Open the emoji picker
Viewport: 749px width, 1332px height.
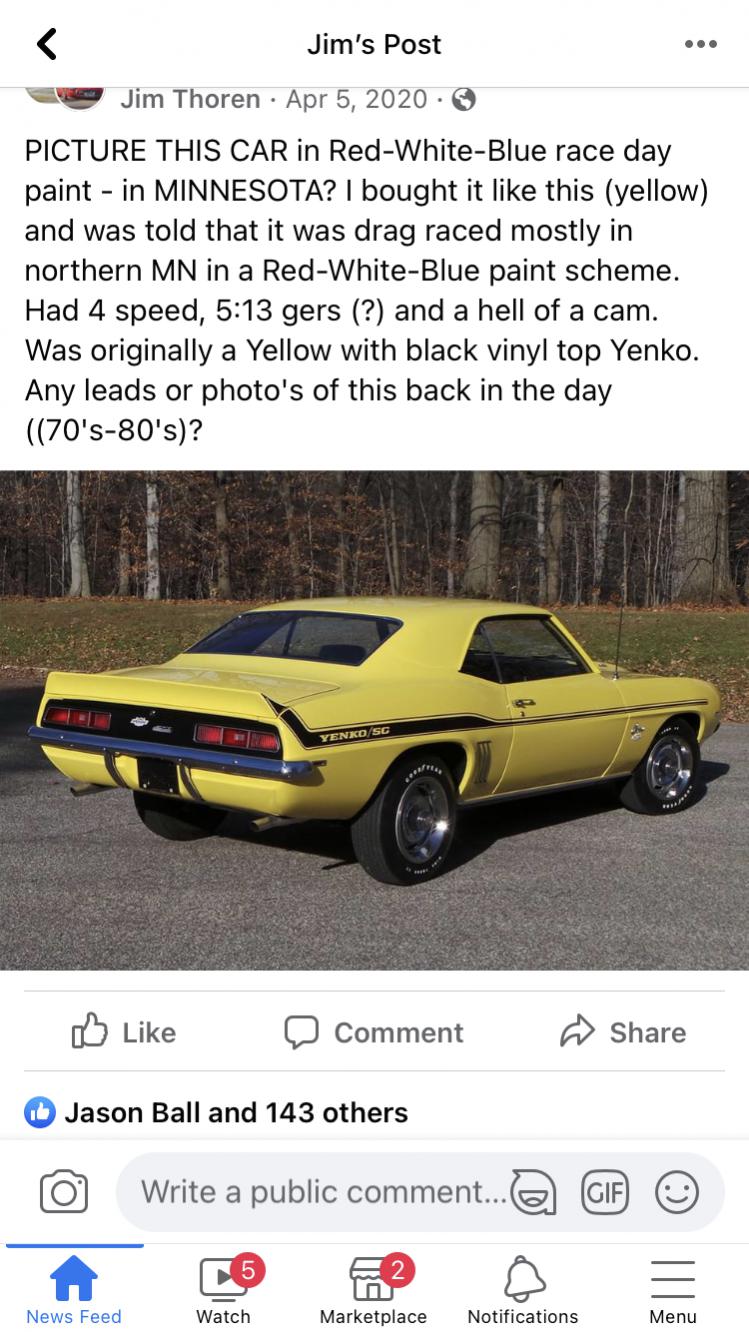tap(677, 1192)
